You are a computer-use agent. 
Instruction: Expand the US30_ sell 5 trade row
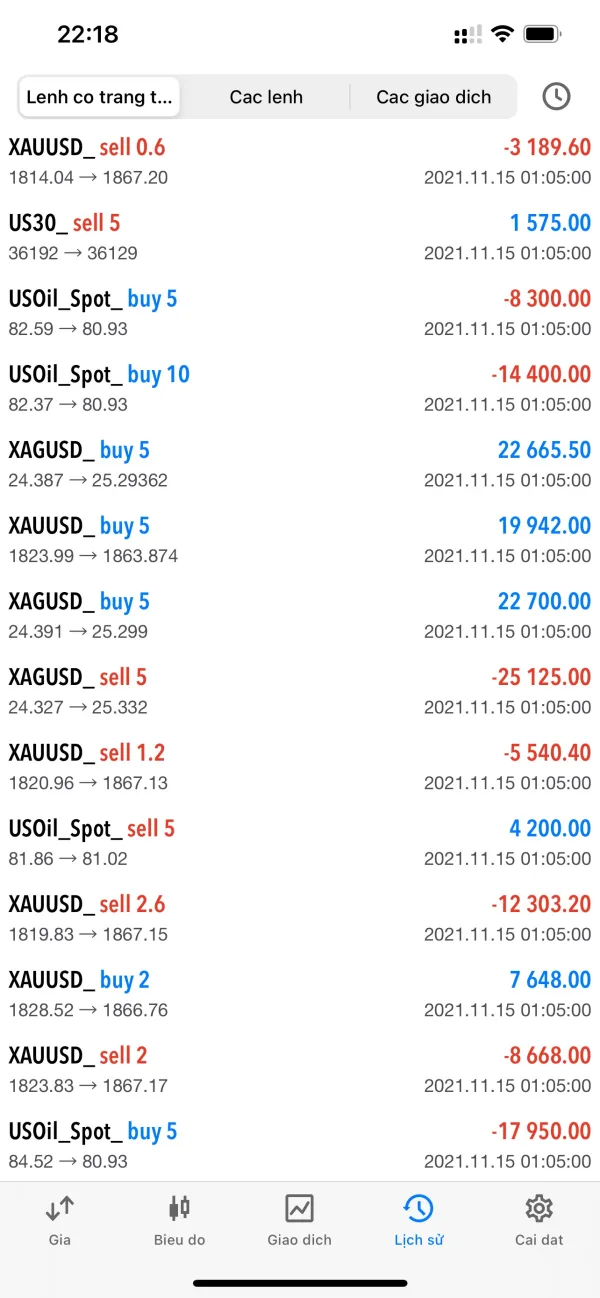(x=300, y=238)
